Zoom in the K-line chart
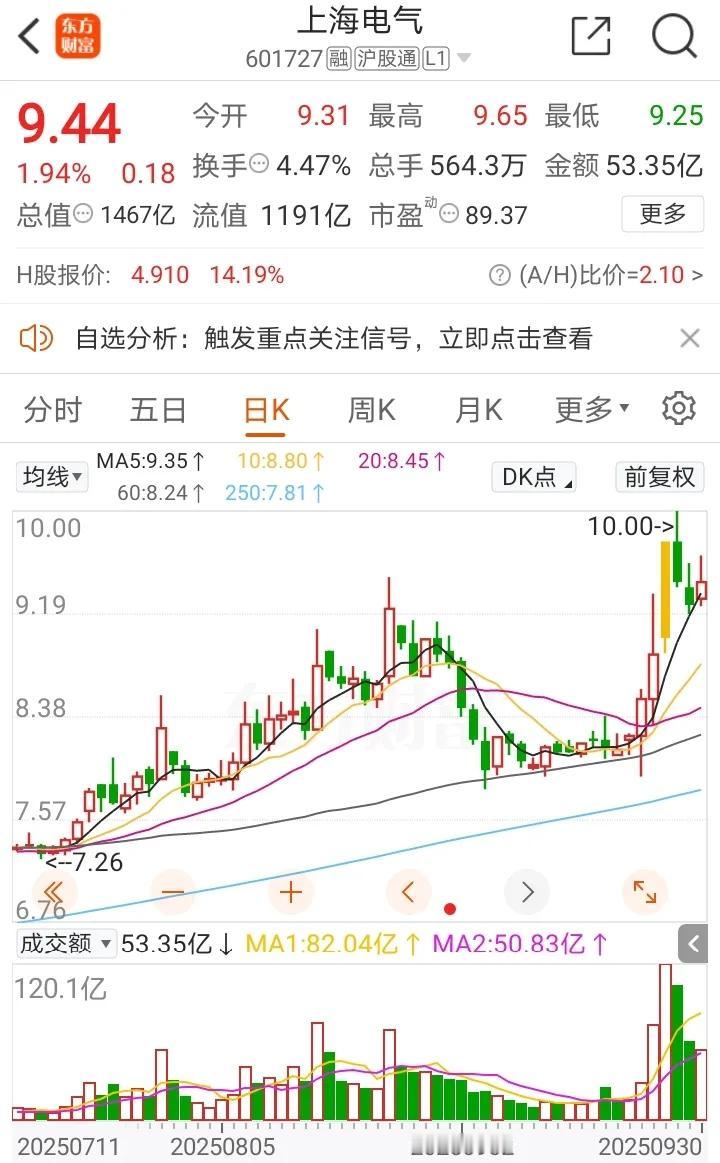 click(291, 891)
